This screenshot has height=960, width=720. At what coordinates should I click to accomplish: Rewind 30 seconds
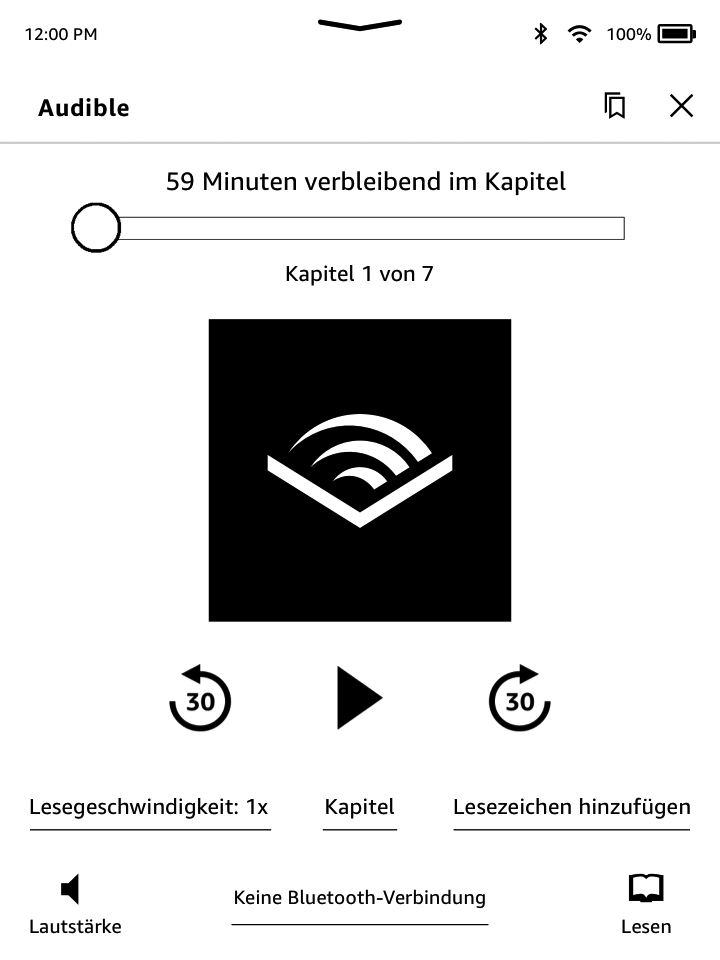tap(200, 697)
